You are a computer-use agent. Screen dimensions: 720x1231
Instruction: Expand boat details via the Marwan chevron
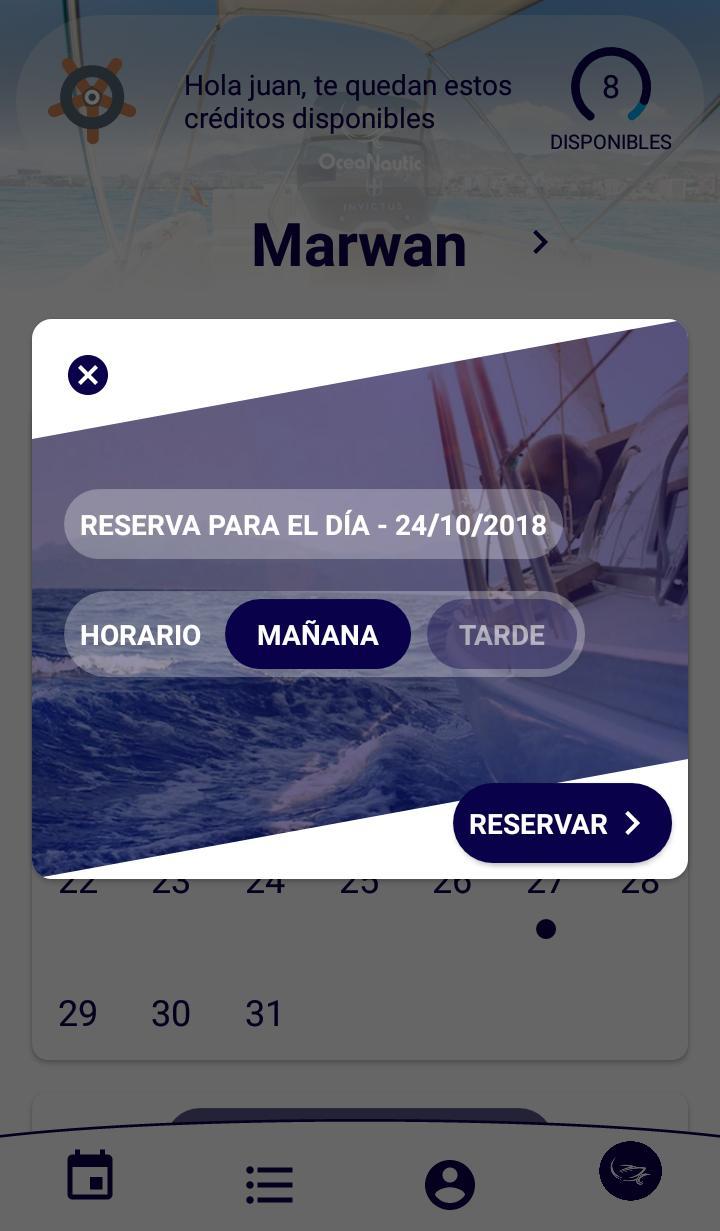(539, 242)
